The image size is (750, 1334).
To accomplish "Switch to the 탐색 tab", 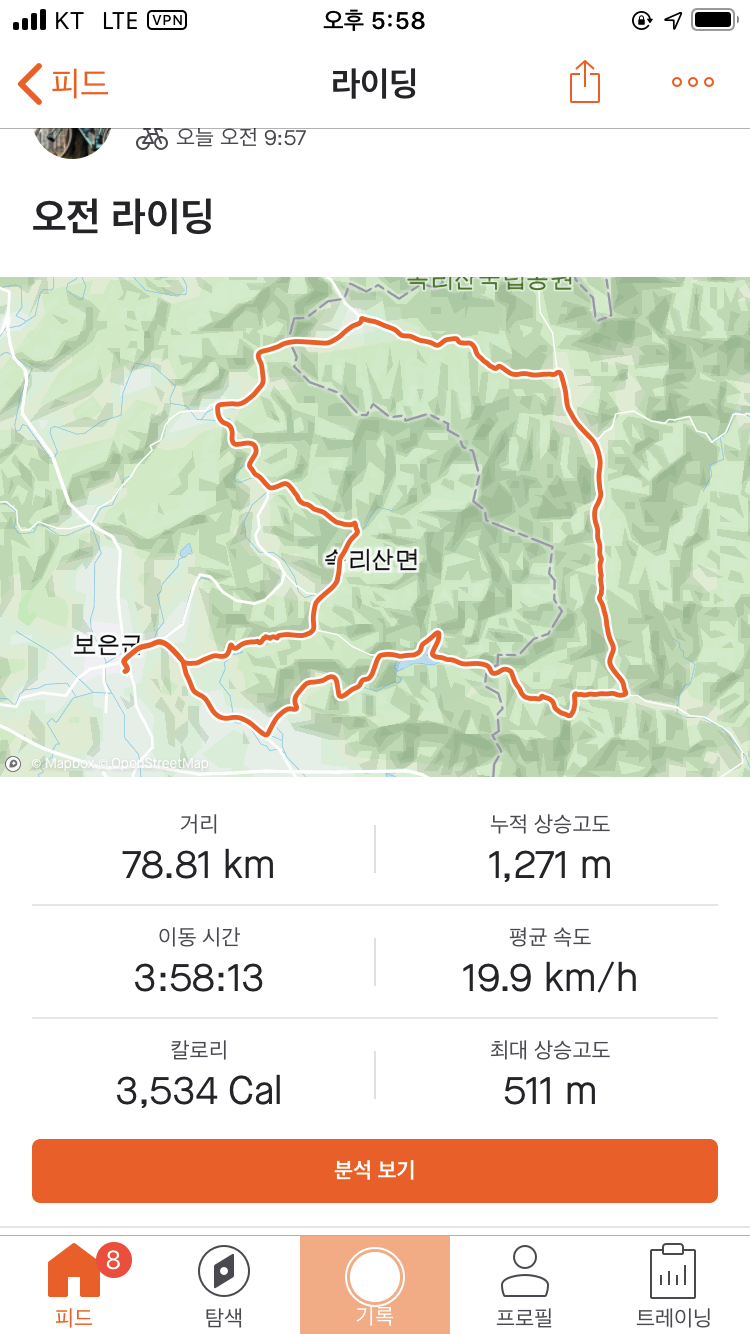I will tap(224, 1285).
